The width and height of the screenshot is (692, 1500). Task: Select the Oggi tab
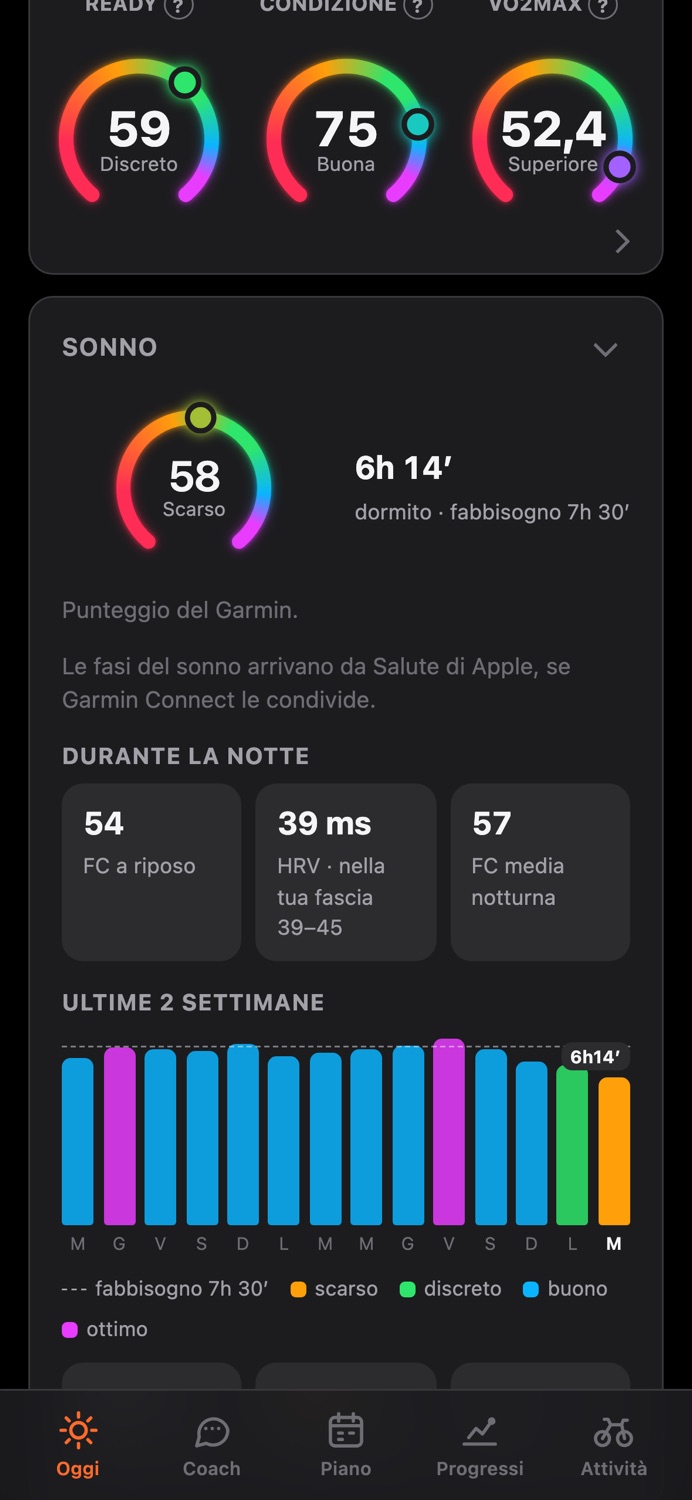click(78, 1446)
